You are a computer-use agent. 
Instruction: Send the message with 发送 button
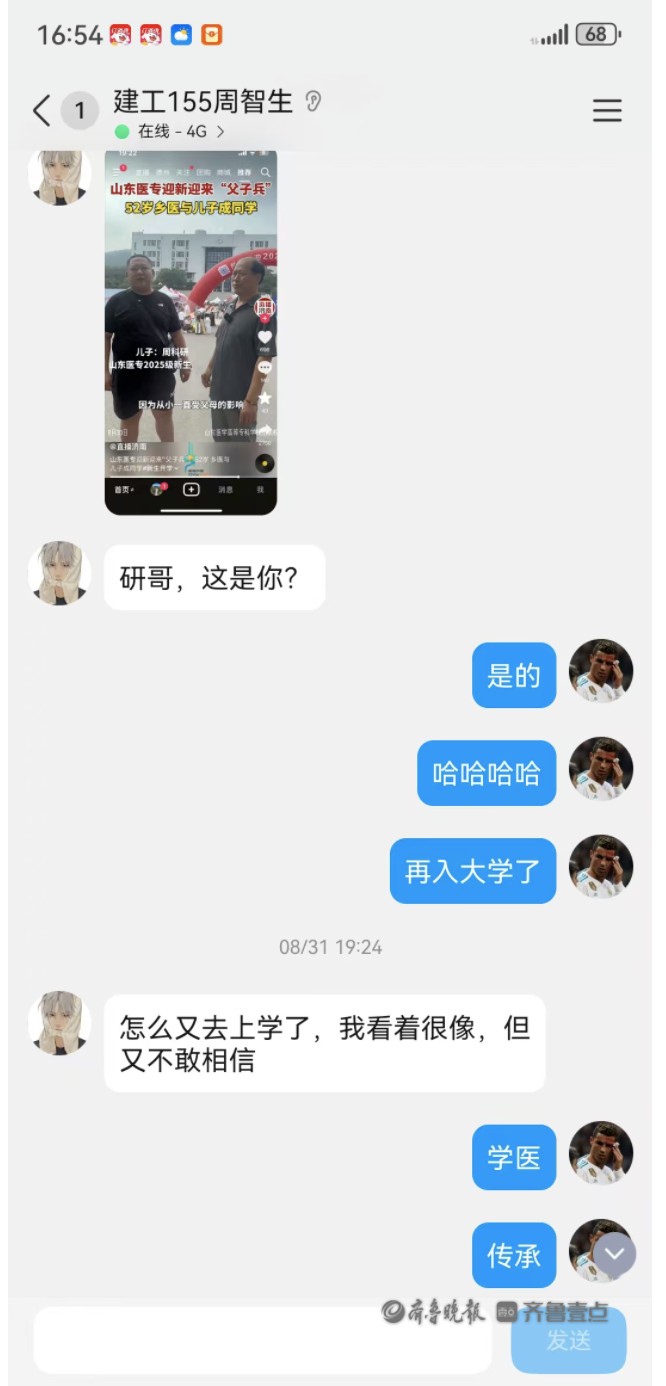pyautogui.click(x=568, y=1341)
